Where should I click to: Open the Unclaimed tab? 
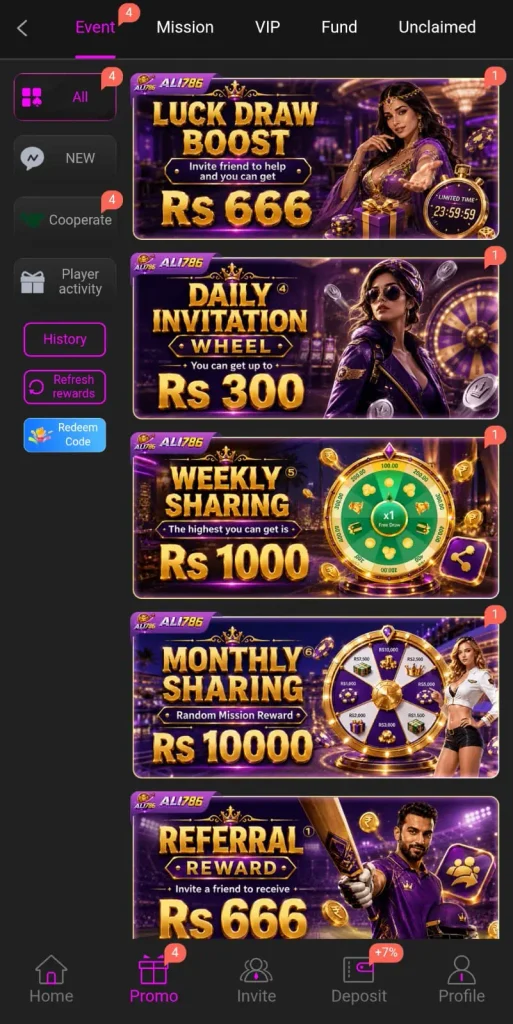click(437, 27)
